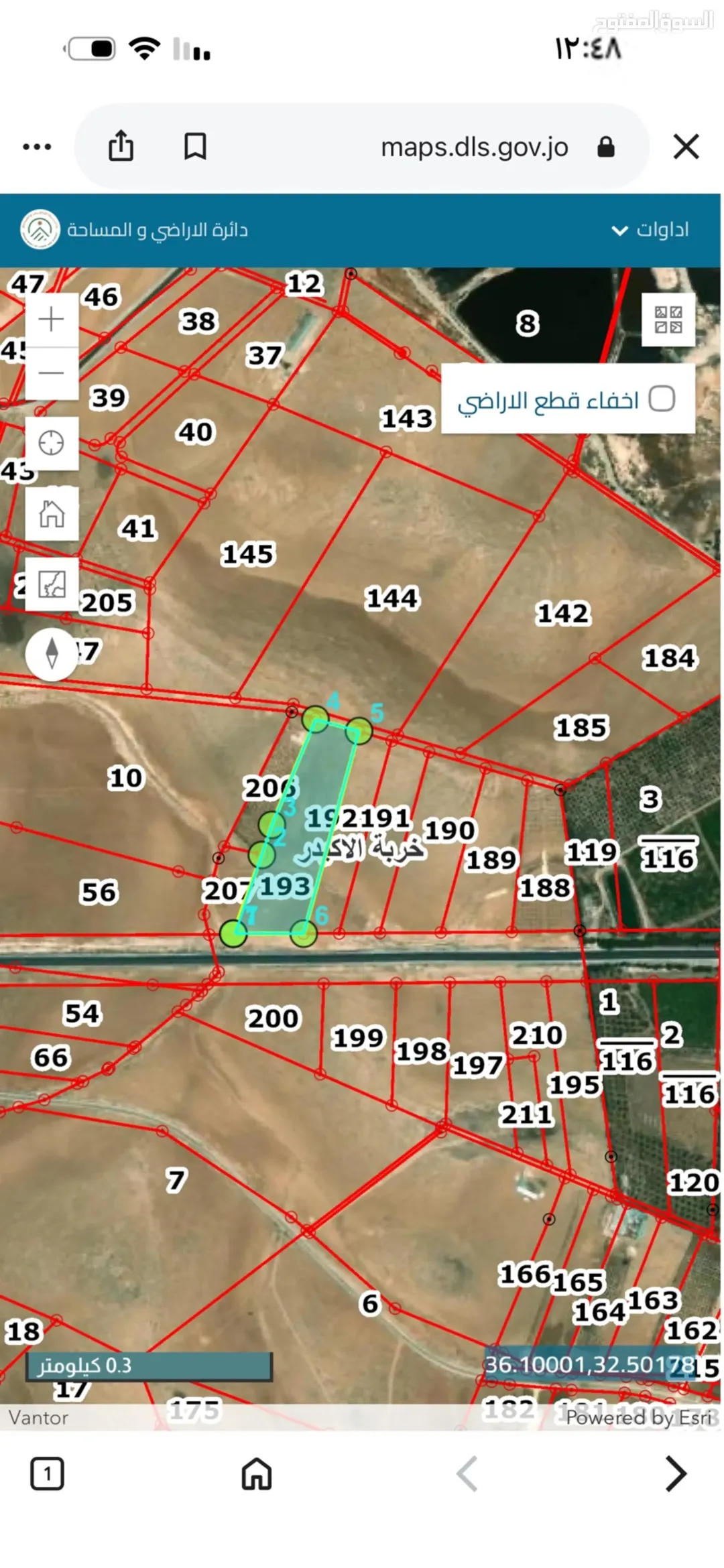The height and width of the screenshot is (1568, 724).
Task: Zoom in on the map
Action: 52,320
